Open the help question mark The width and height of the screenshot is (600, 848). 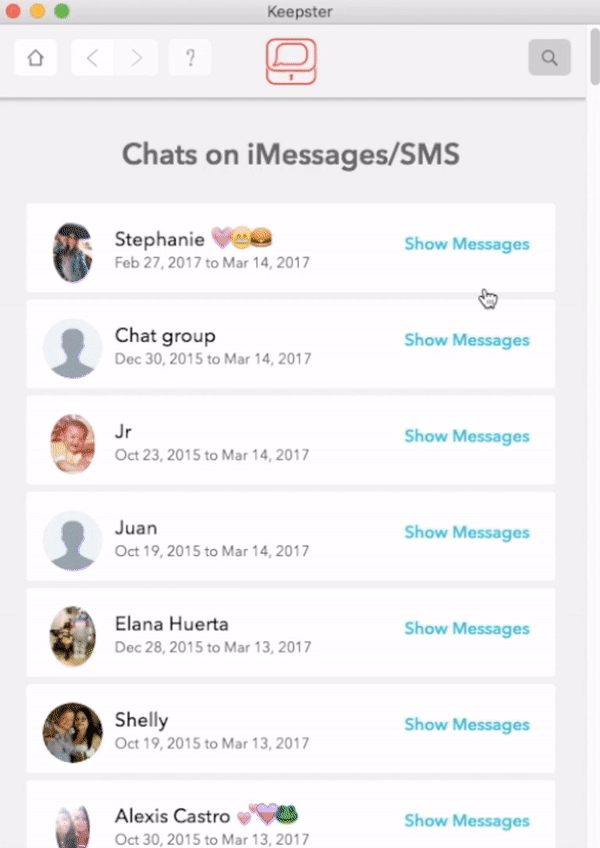coord(190,58)
